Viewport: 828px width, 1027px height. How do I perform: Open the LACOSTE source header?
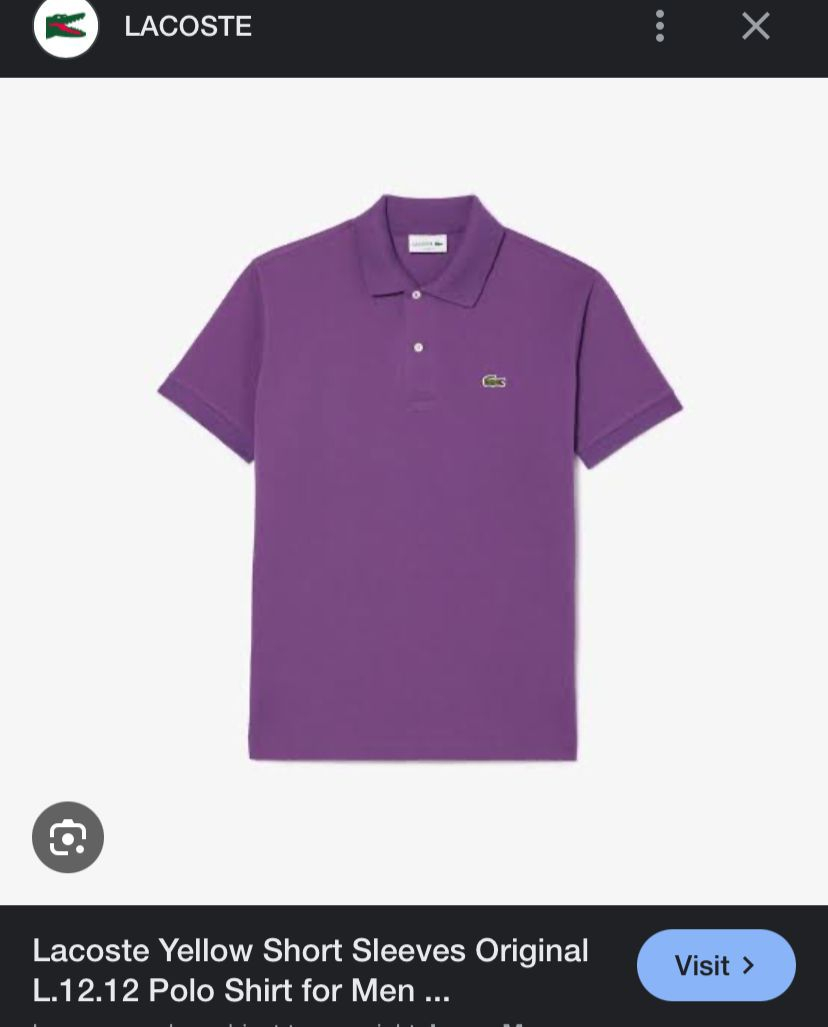coord(187,27)
